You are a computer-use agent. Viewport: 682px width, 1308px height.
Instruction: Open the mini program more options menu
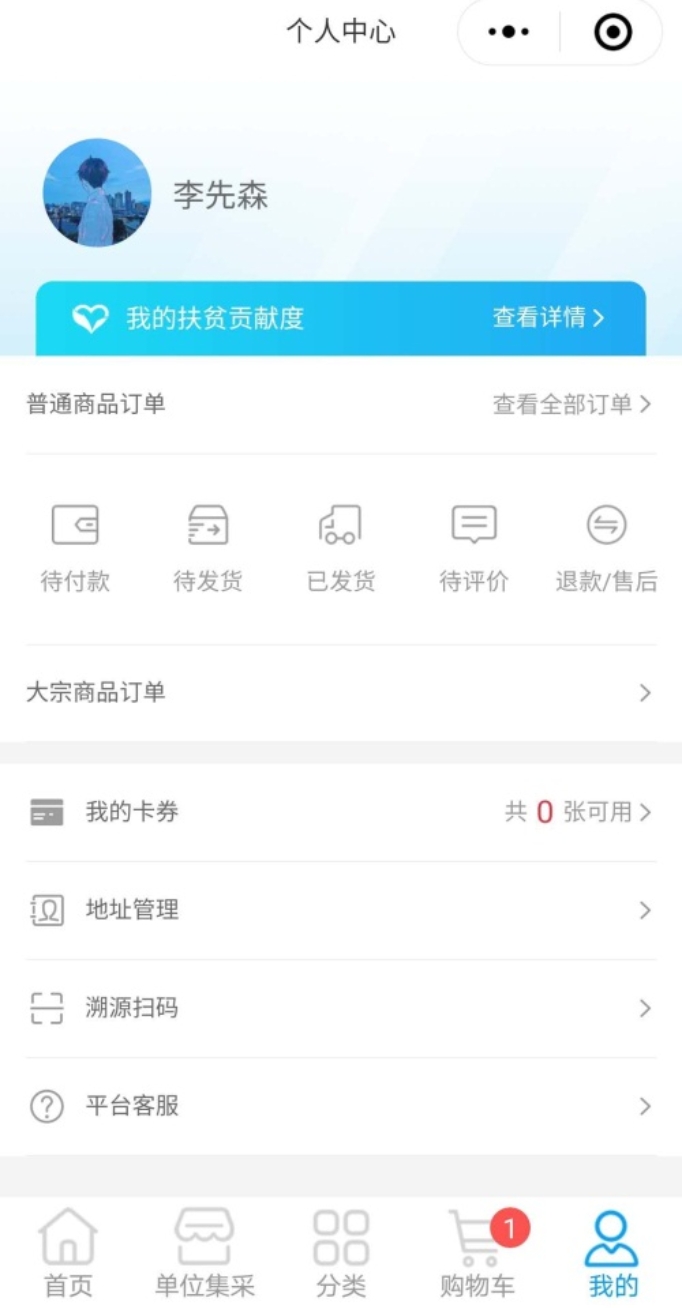508,33
